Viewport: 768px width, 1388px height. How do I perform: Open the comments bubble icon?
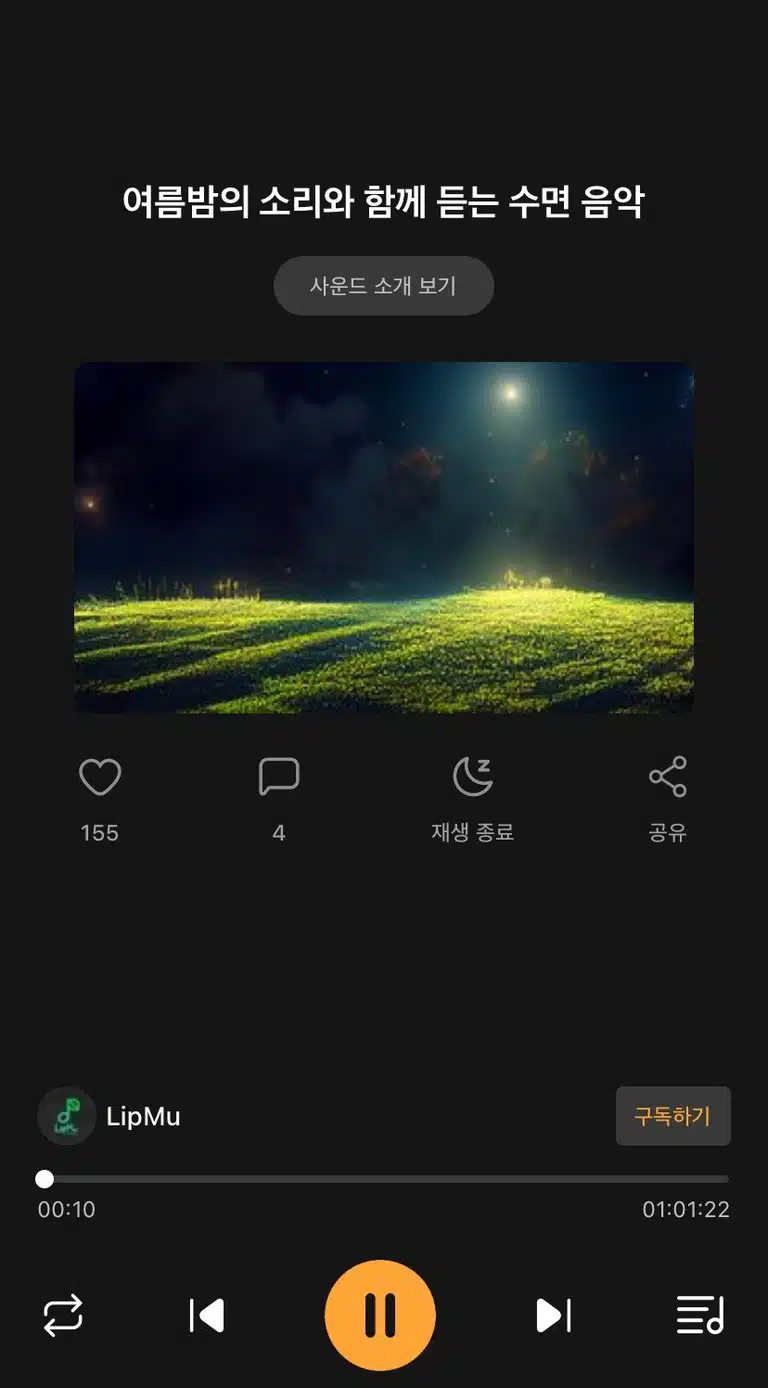pos(279,777)
